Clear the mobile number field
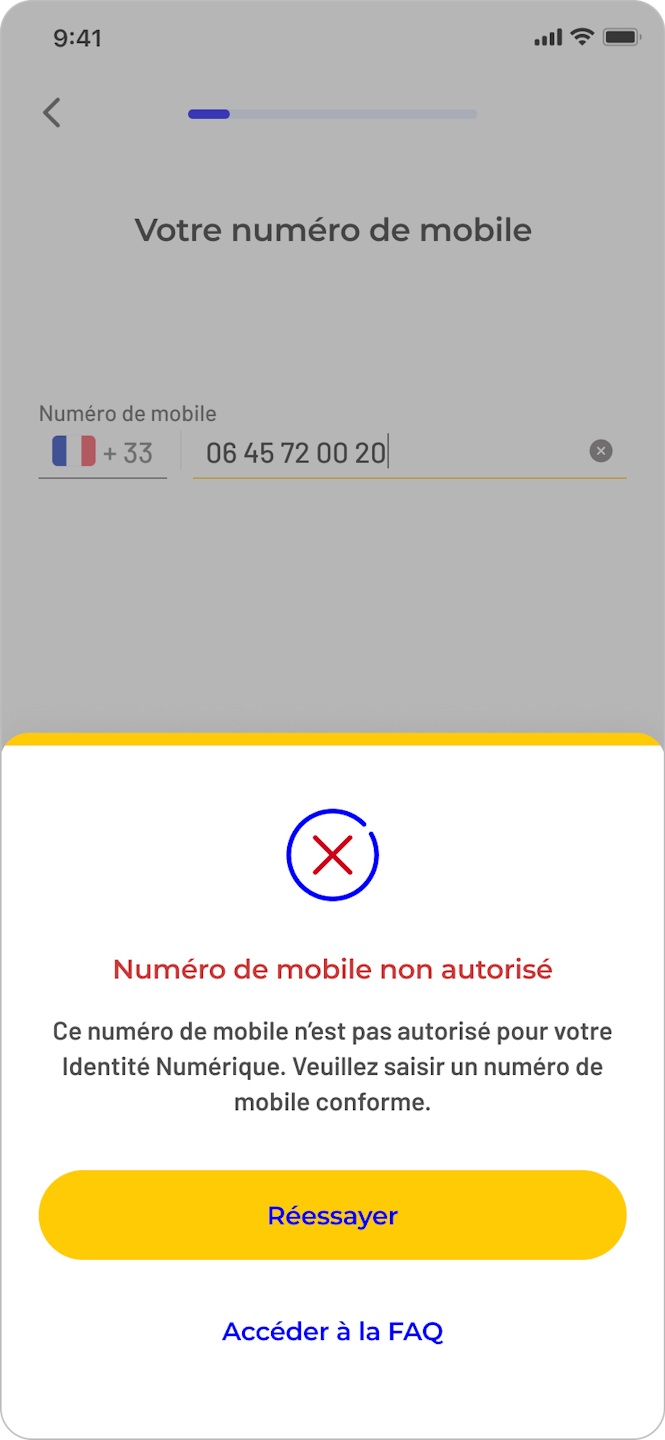The width and height of the screenshot is (665, 1440). coord(600,451)
